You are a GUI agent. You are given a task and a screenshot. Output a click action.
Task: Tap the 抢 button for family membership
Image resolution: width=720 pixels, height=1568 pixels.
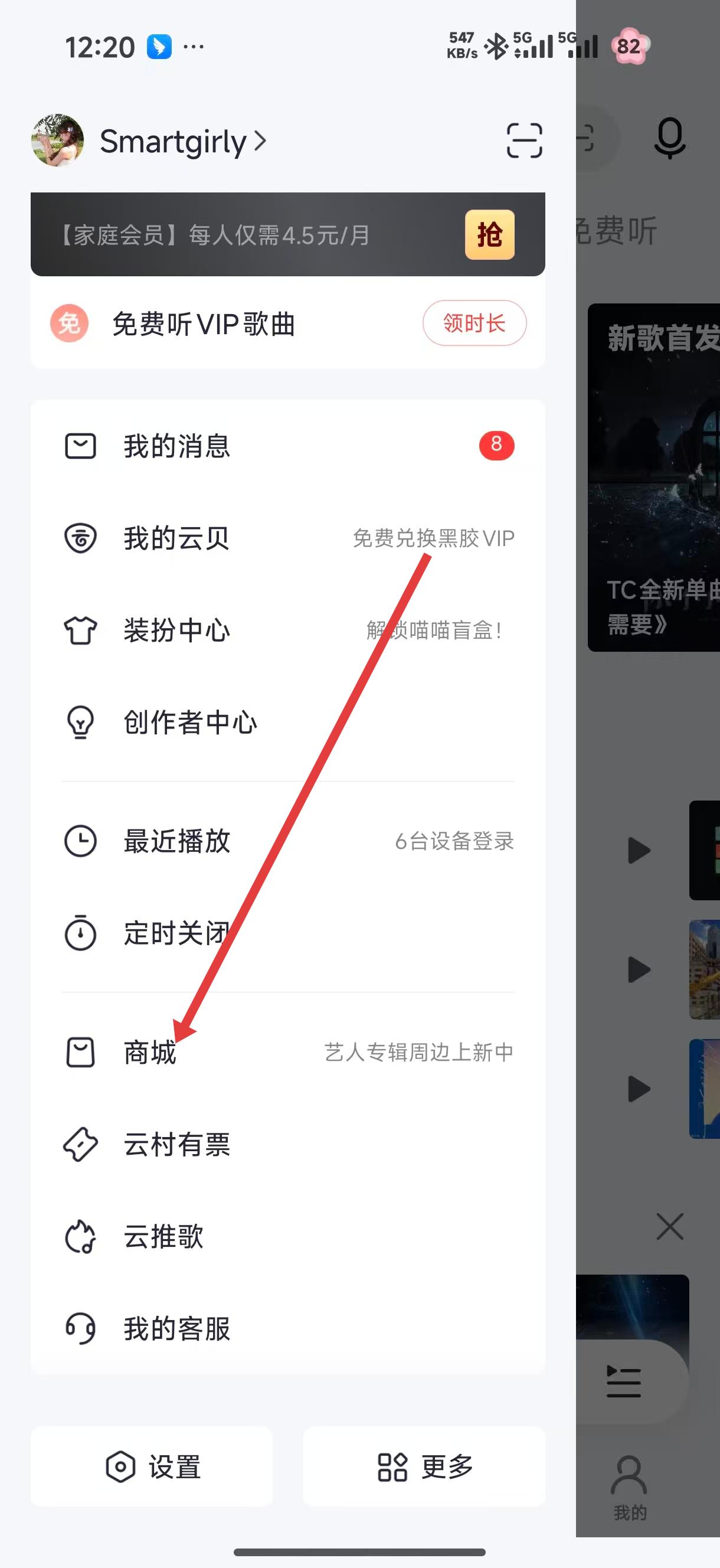[489, 235]
